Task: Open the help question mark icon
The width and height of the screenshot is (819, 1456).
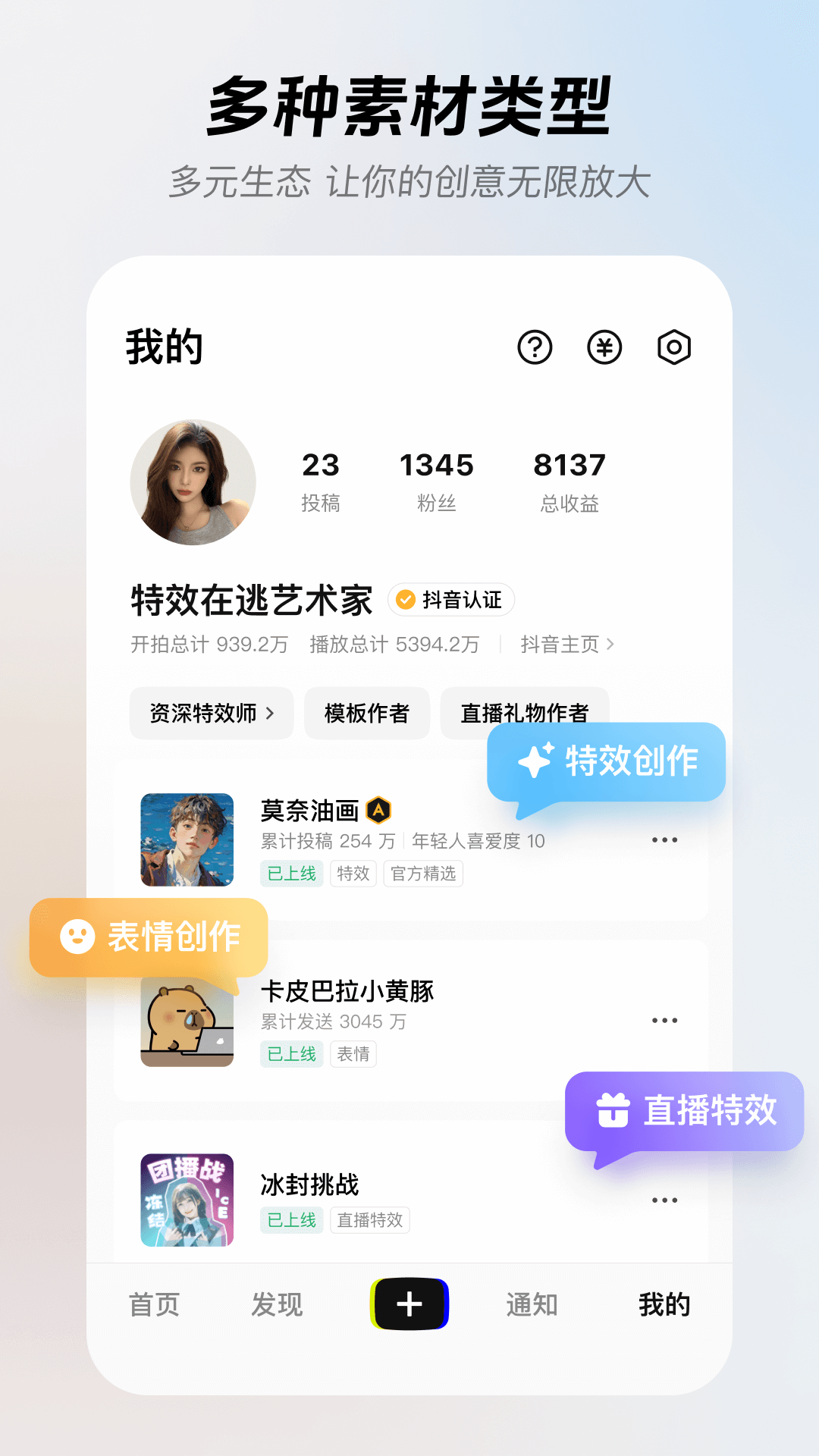Action: [535, 348]
